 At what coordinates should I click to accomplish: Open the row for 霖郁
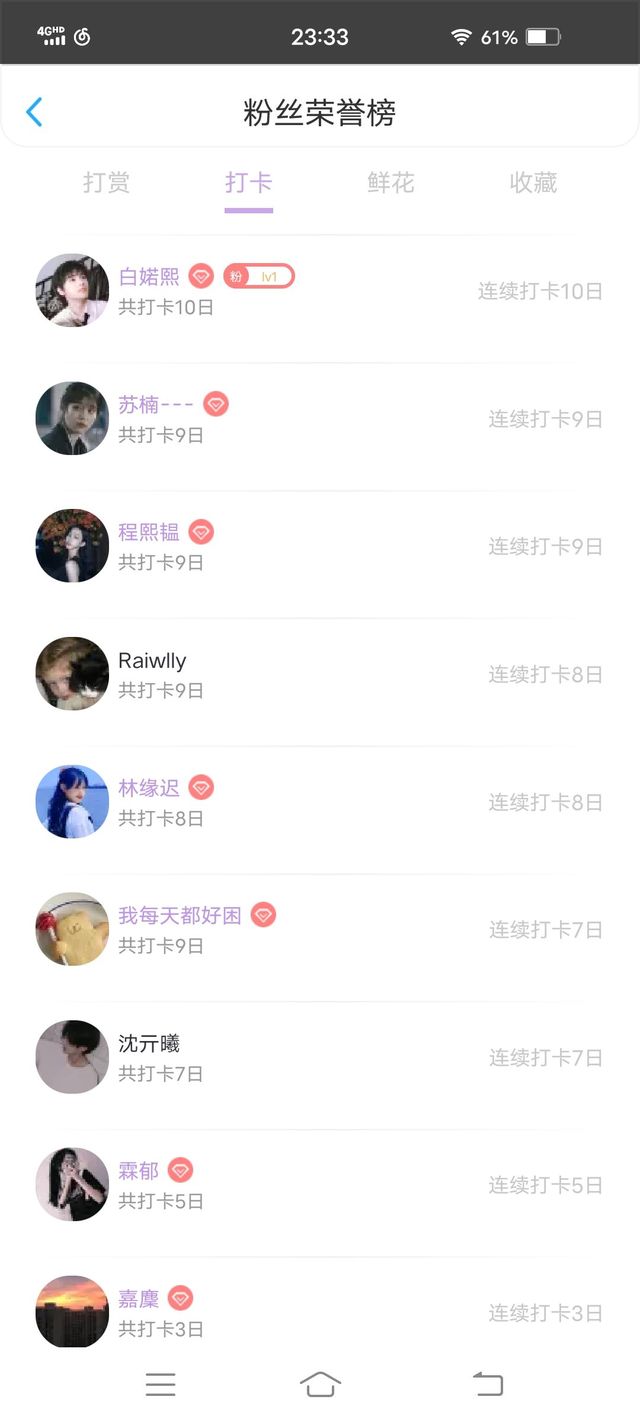[320, 1185]
